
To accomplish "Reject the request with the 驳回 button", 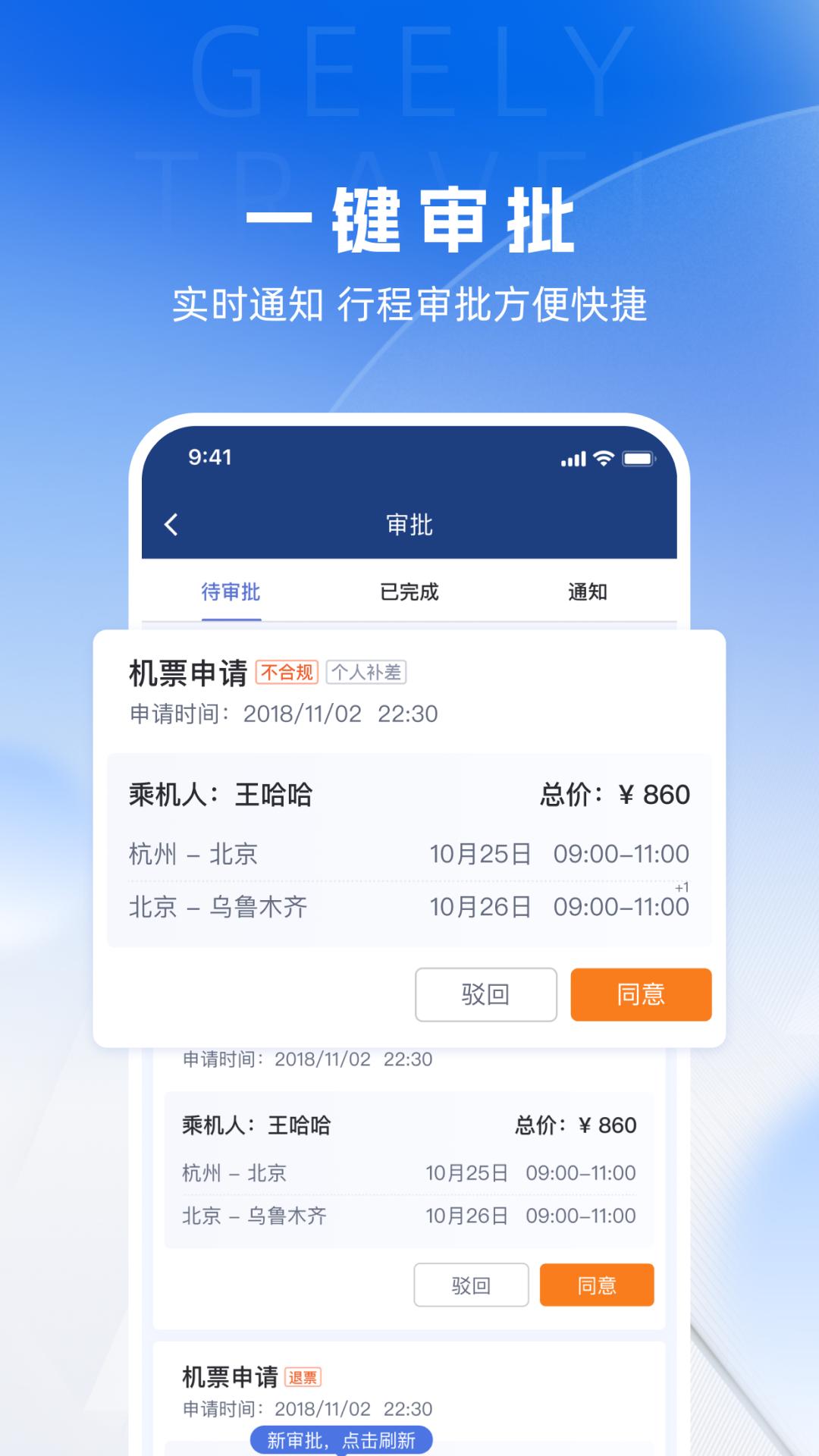I will coord(485,995).
